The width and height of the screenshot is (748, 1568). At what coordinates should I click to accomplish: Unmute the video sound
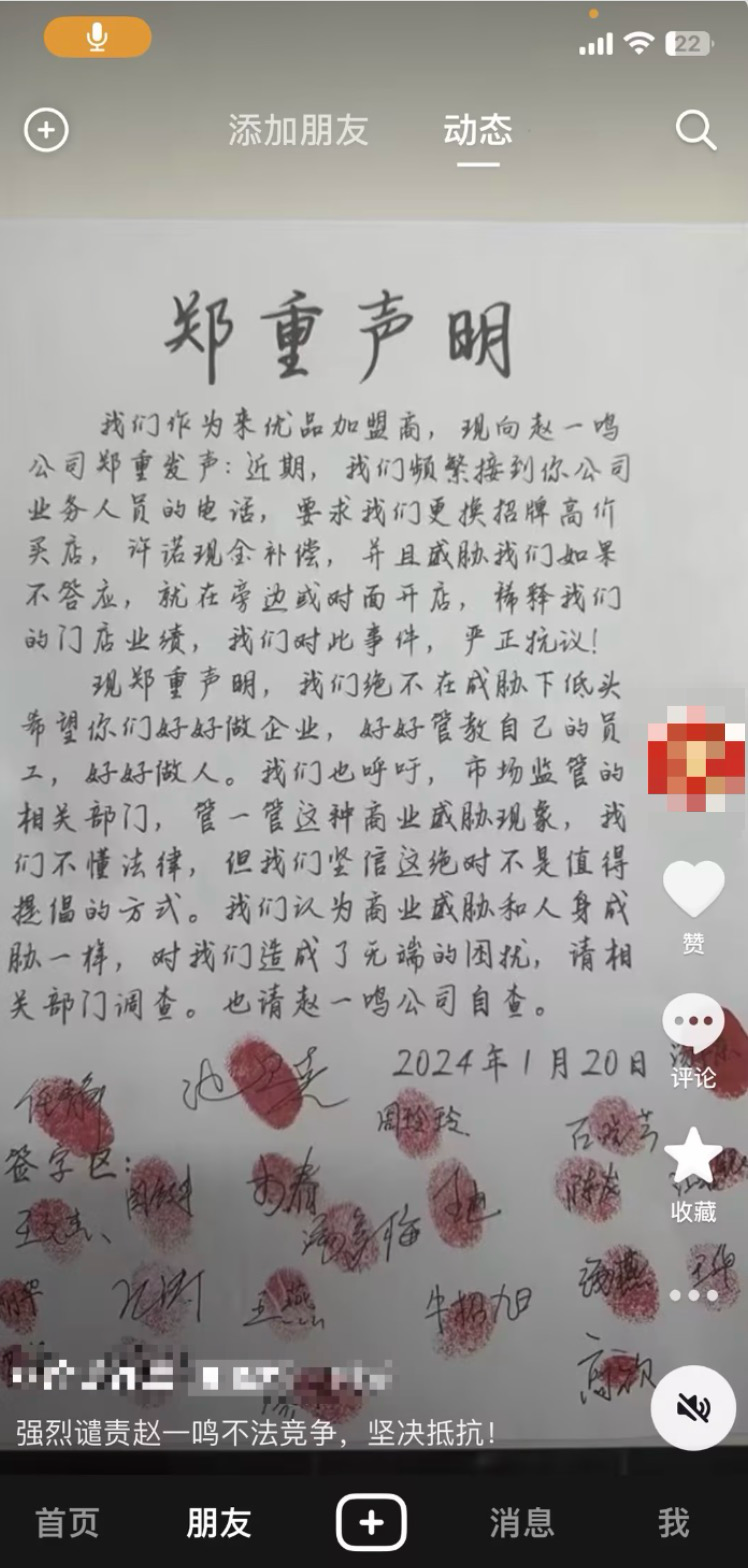click(693, 1408)
